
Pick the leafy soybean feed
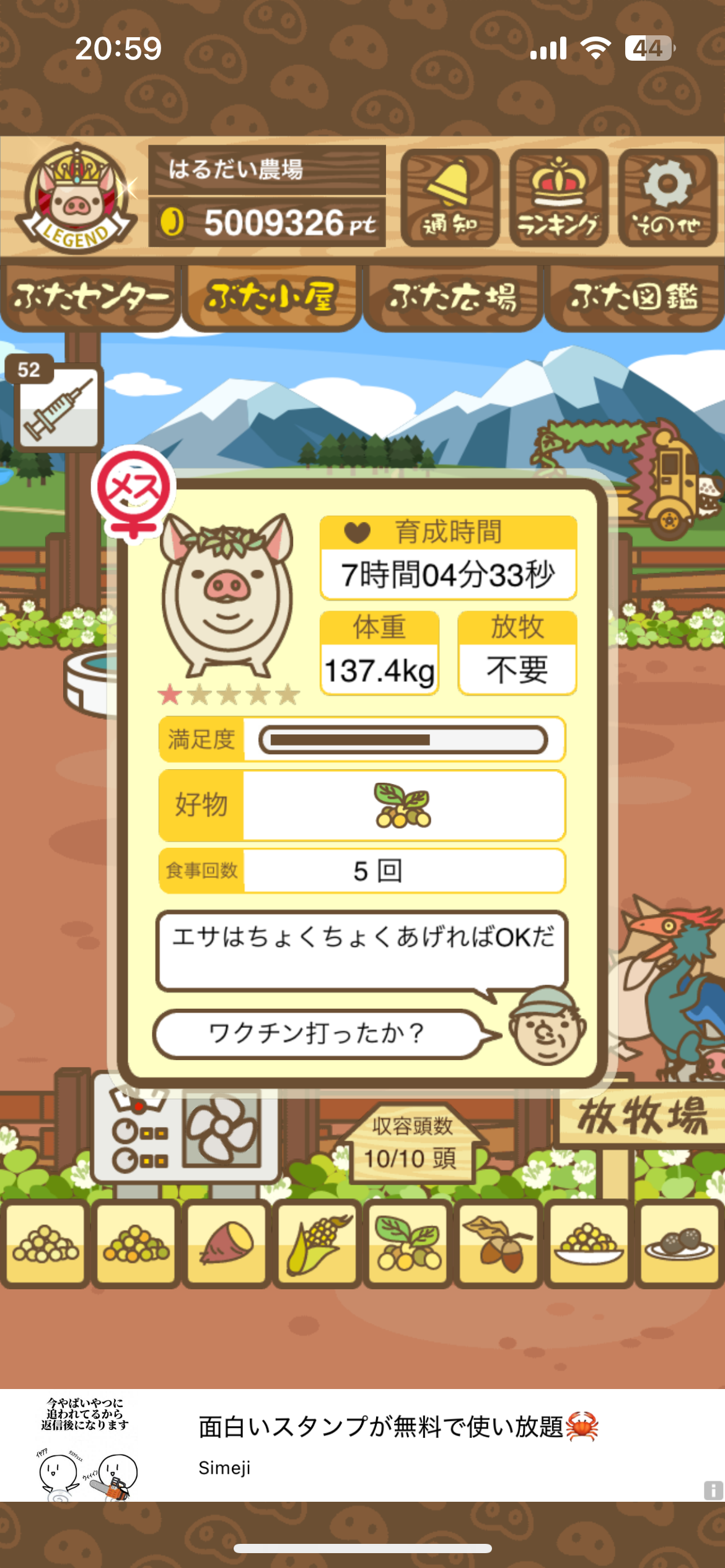tap(408, 1244)
